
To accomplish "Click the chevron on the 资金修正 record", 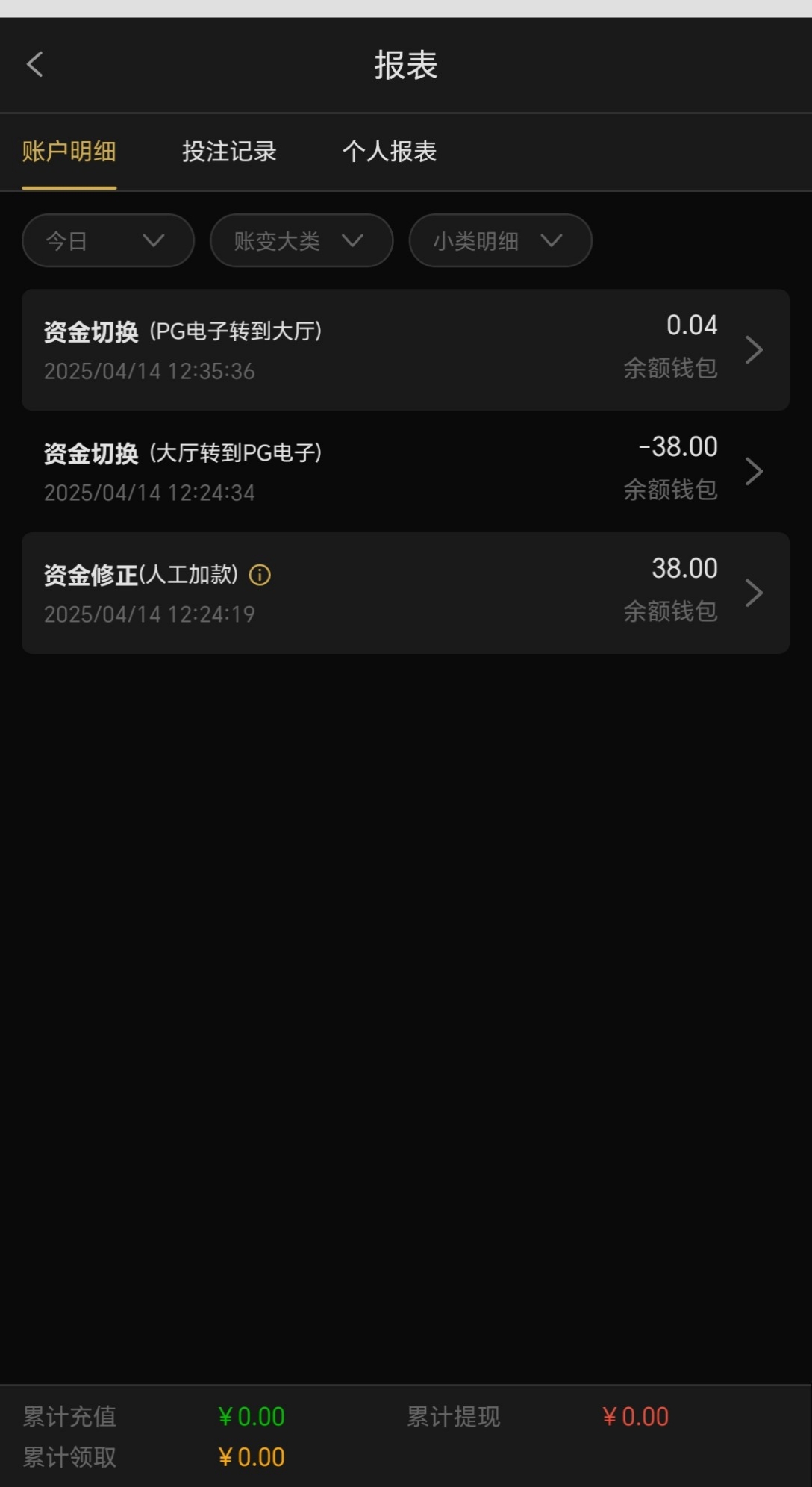I will point(754,593).
